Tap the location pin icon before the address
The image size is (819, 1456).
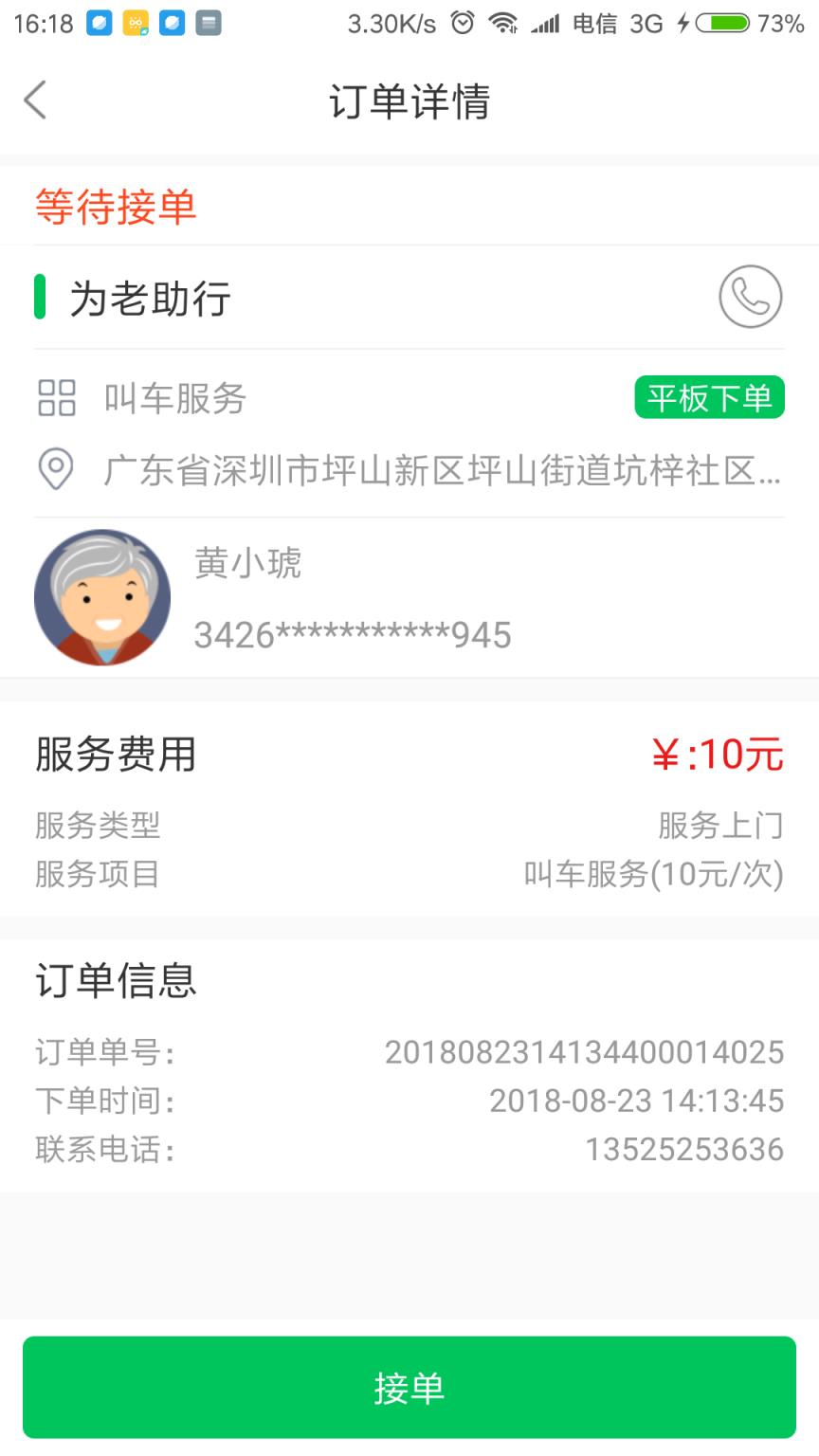(x=55, y=469)
